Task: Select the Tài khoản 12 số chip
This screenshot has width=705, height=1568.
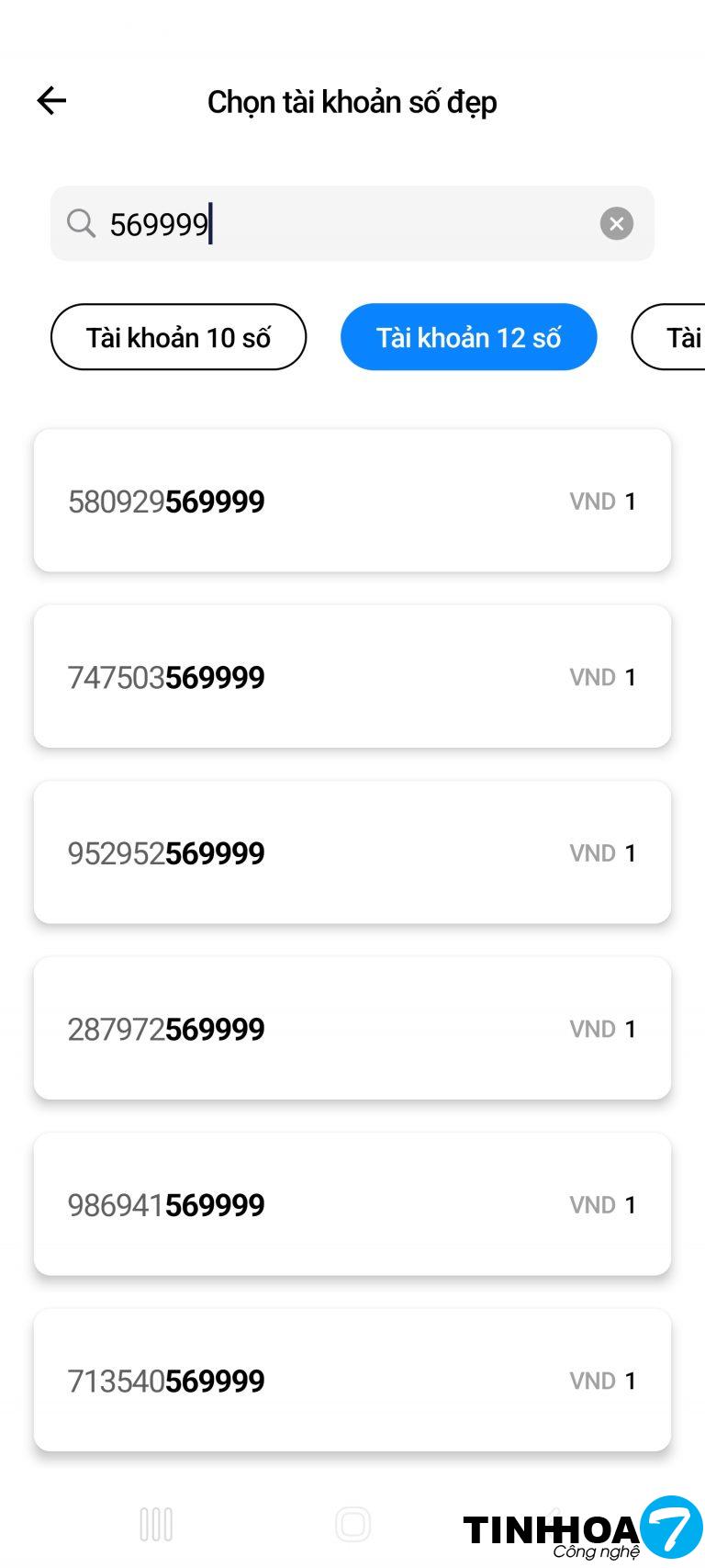Action: [468, 337]
